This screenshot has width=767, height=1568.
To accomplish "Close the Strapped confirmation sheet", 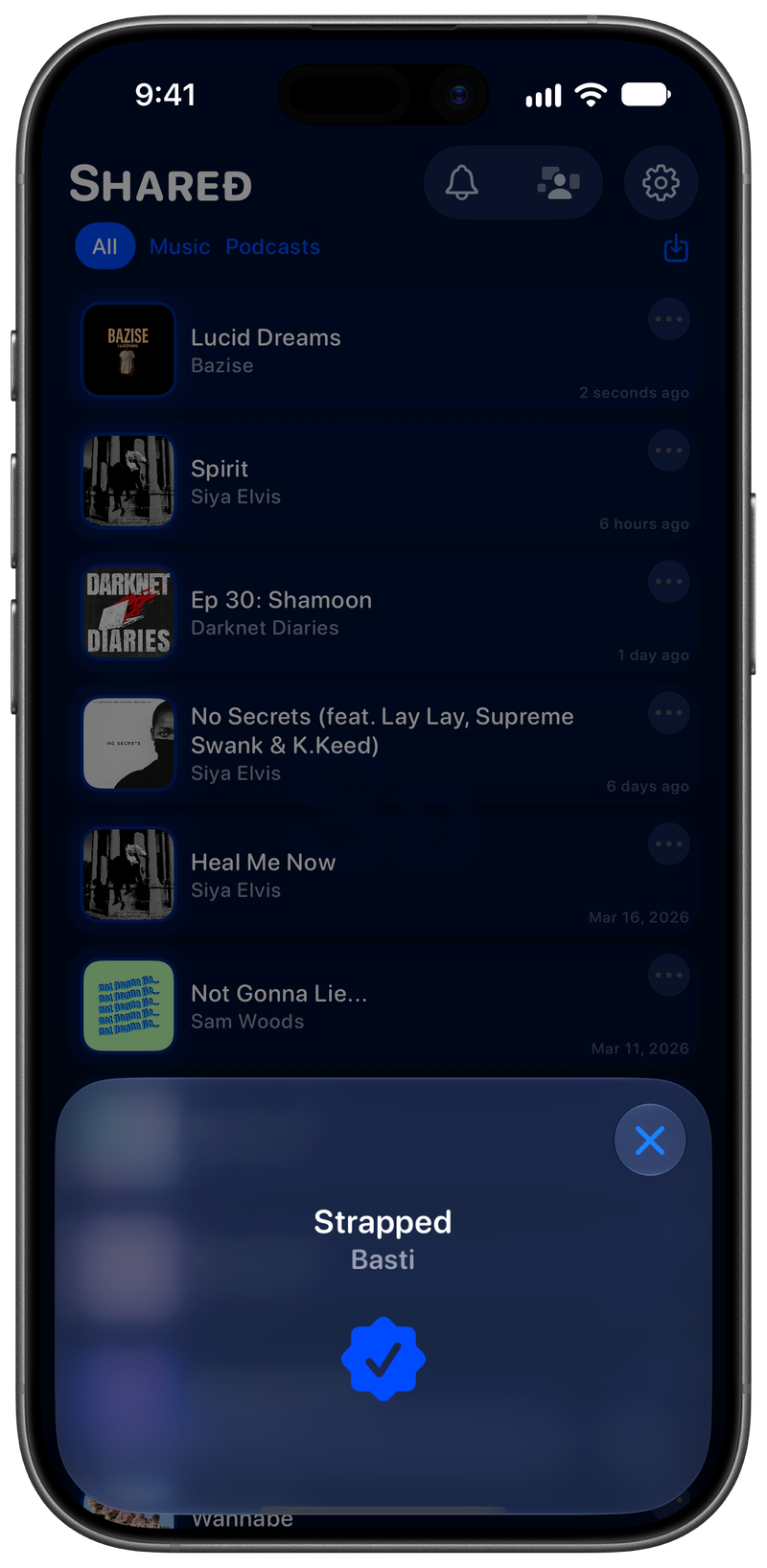I will [650, 1141].
